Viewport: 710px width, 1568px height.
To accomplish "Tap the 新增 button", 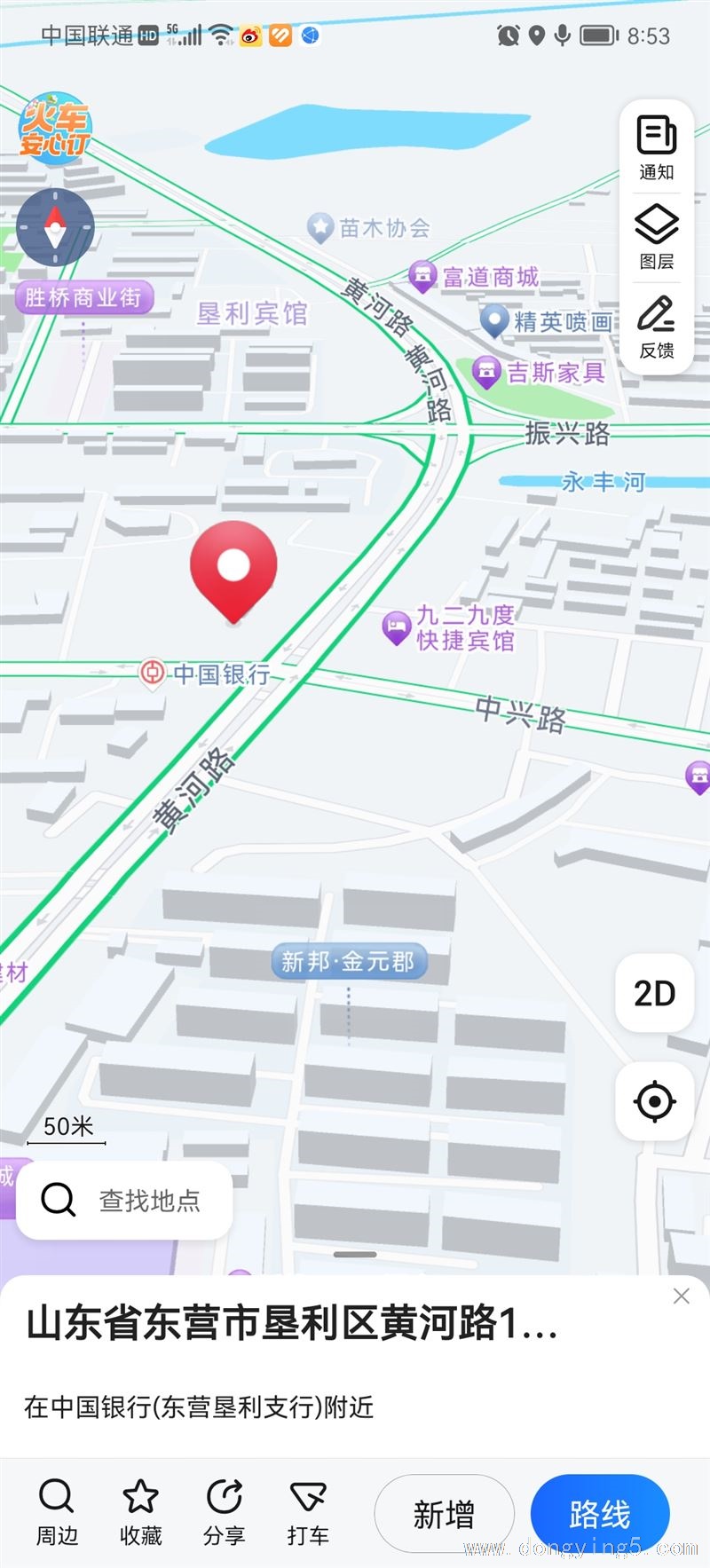I will 444,1513.
